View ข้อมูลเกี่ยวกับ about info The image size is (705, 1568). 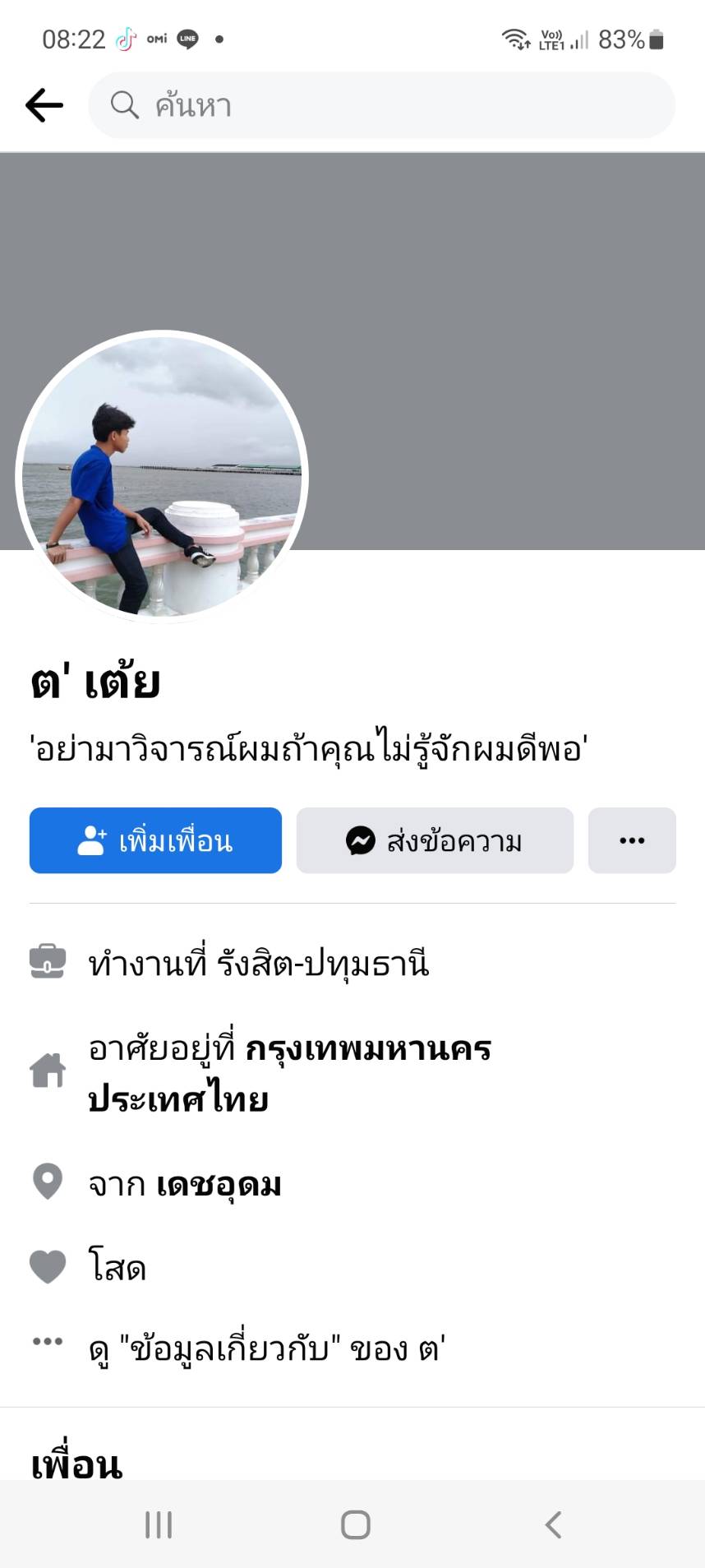(x=267, y=1348)
